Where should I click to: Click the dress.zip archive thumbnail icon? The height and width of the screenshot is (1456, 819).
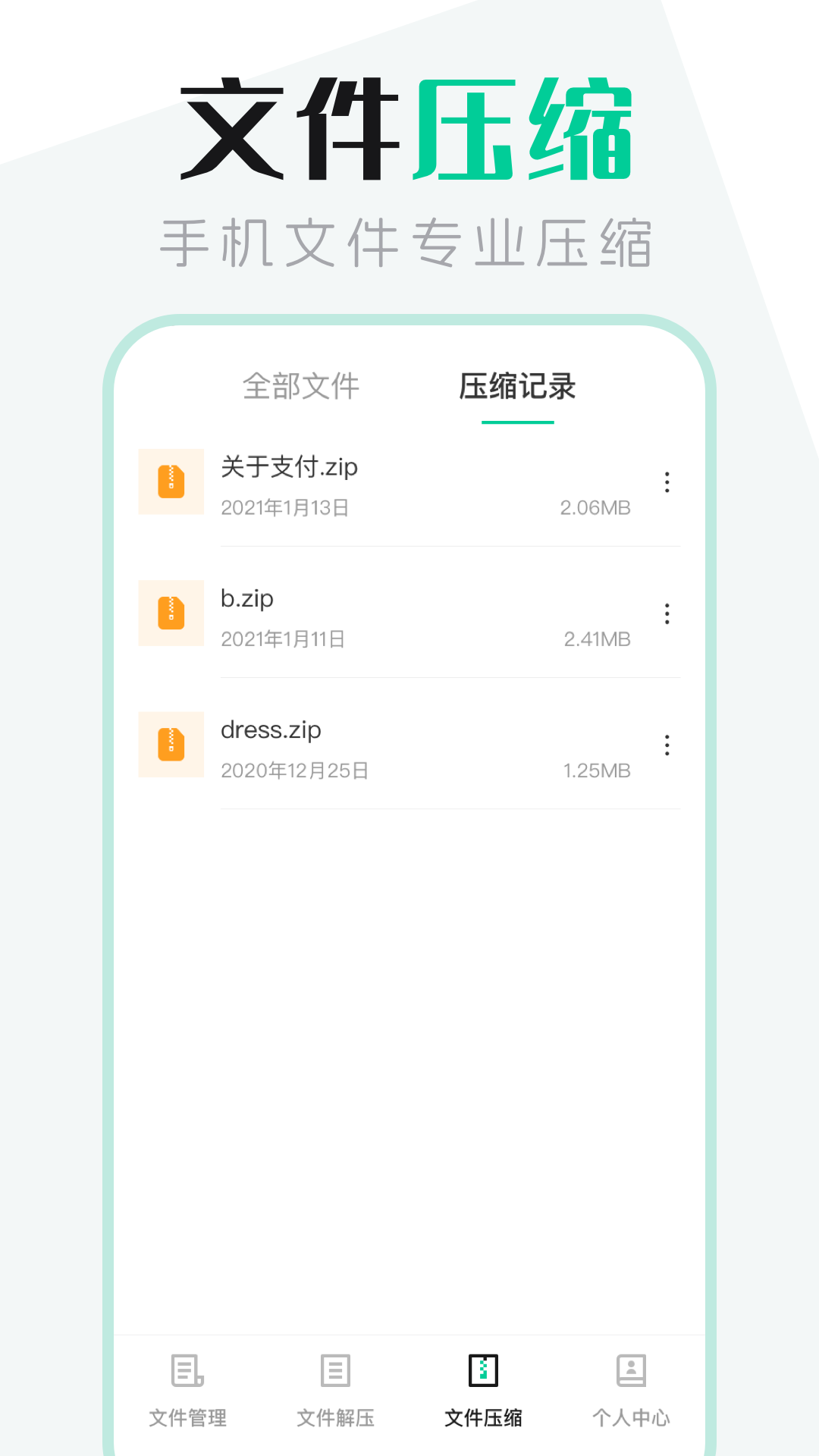(x=171, y=745)
